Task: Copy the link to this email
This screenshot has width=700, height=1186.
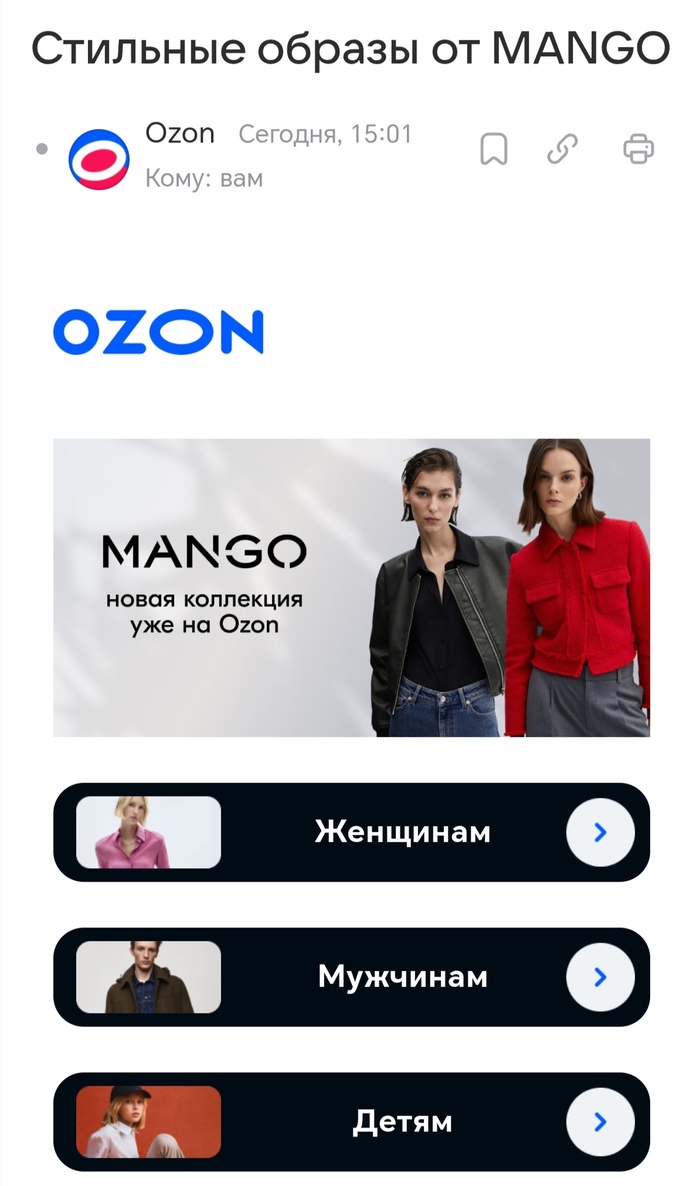Action: click(x=563, y=150)
